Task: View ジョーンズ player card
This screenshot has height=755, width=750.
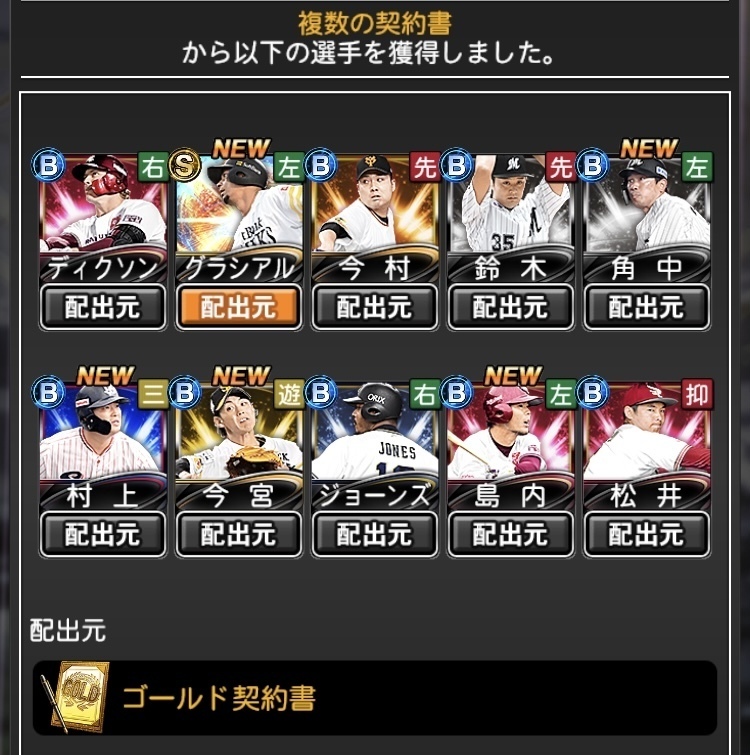Action: [375, 442]
